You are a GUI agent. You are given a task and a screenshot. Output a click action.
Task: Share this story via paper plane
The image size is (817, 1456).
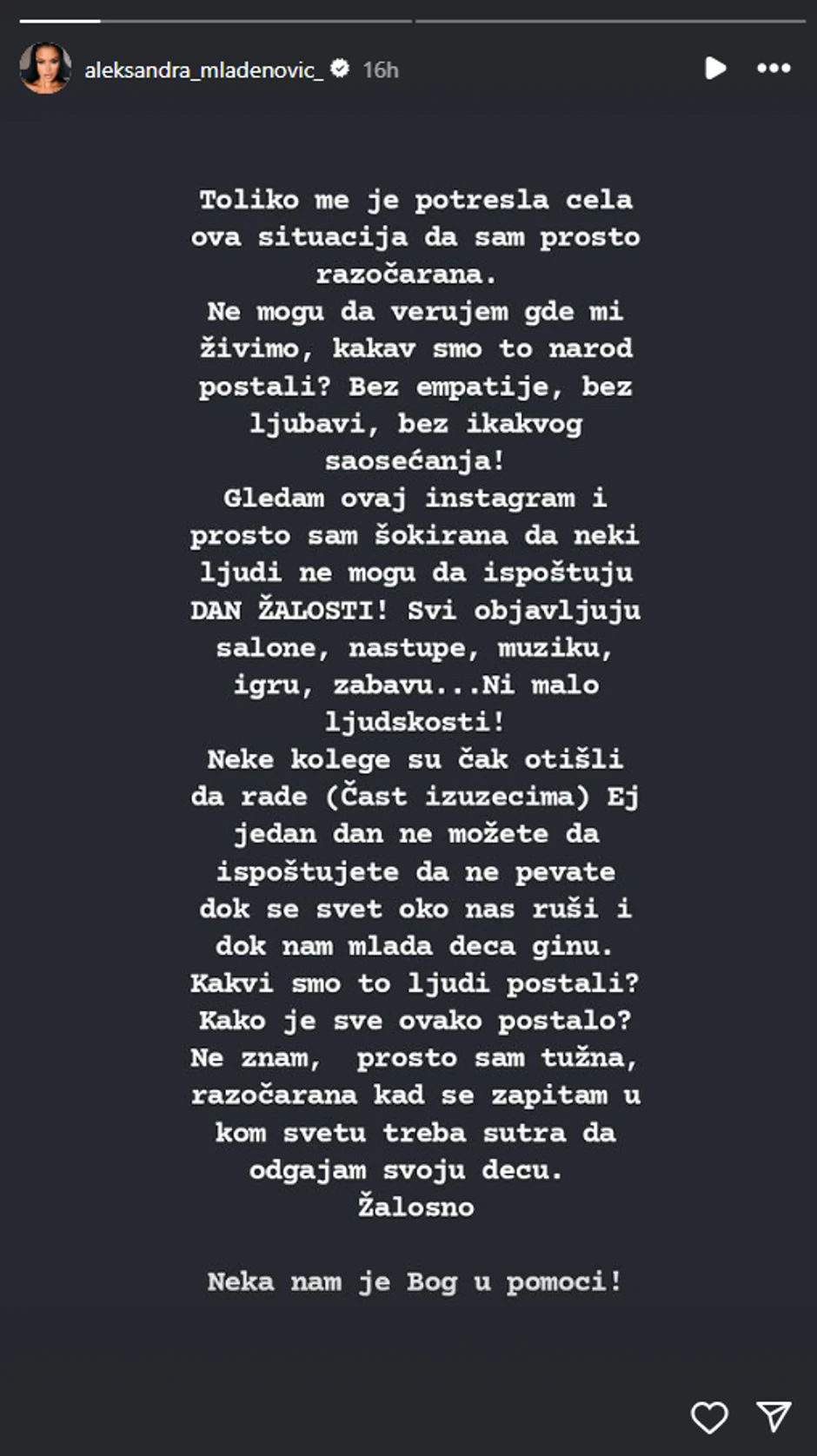coord(773,1417)
